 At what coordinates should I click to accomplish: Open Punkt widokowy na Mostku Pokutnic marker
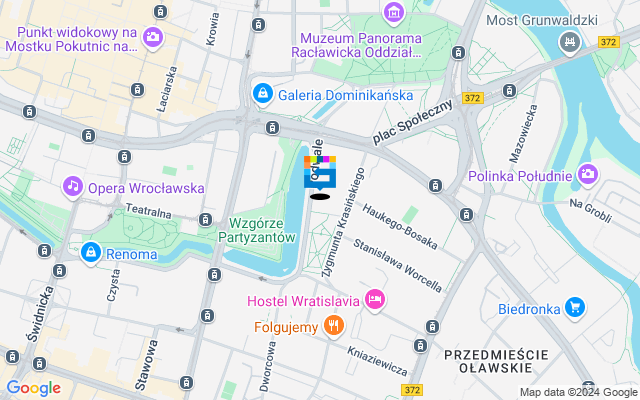click(x=153, y=38)
